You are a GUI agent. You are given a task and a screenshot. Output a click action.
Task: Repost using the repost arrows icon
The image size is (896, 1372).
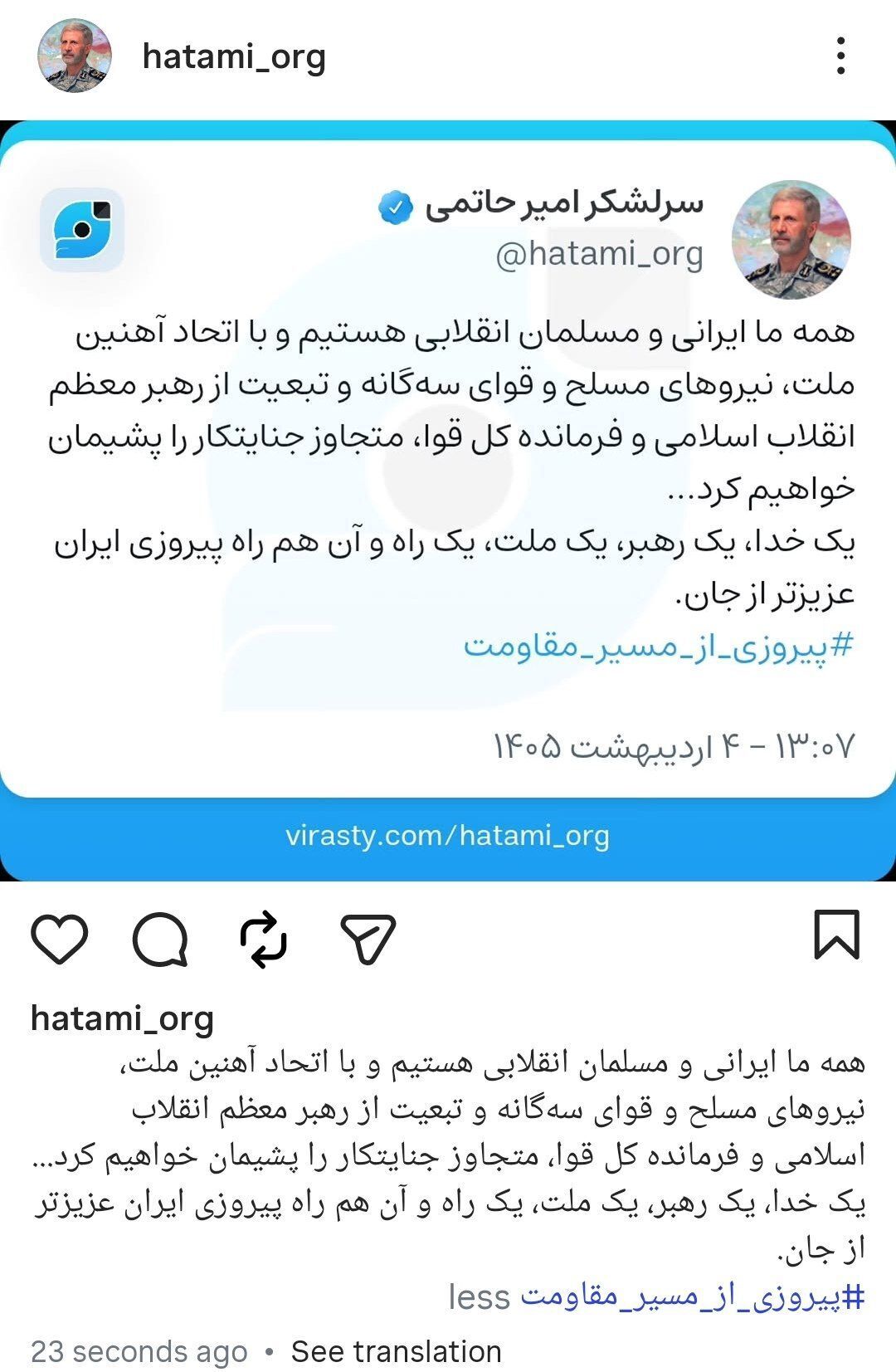tap(265, 939)
